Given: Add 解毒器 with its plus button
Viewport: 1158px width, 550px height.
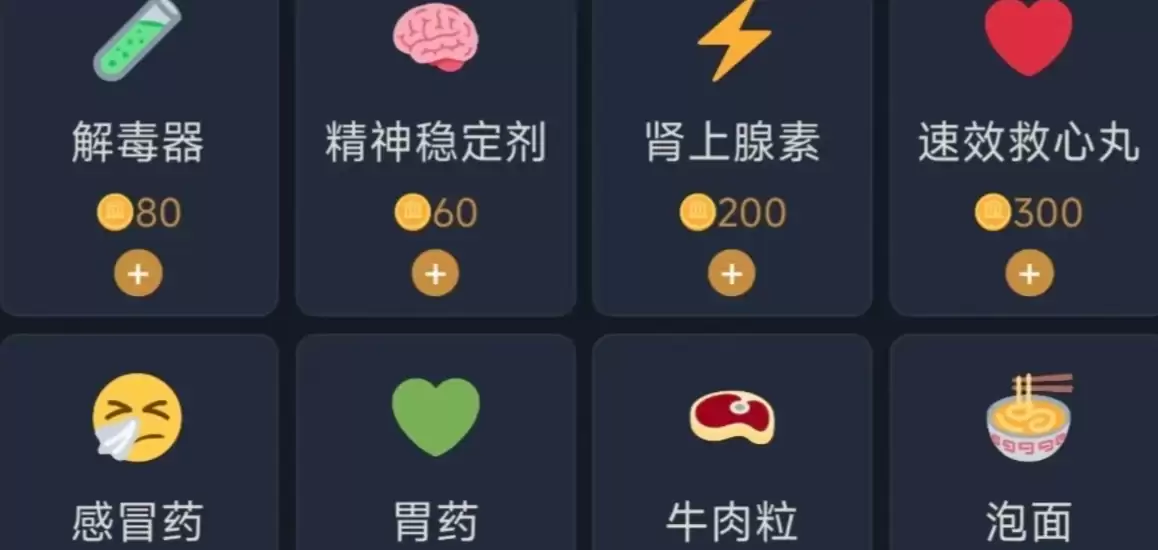Looking at the screenshot, I should click(x=138, y=273).
